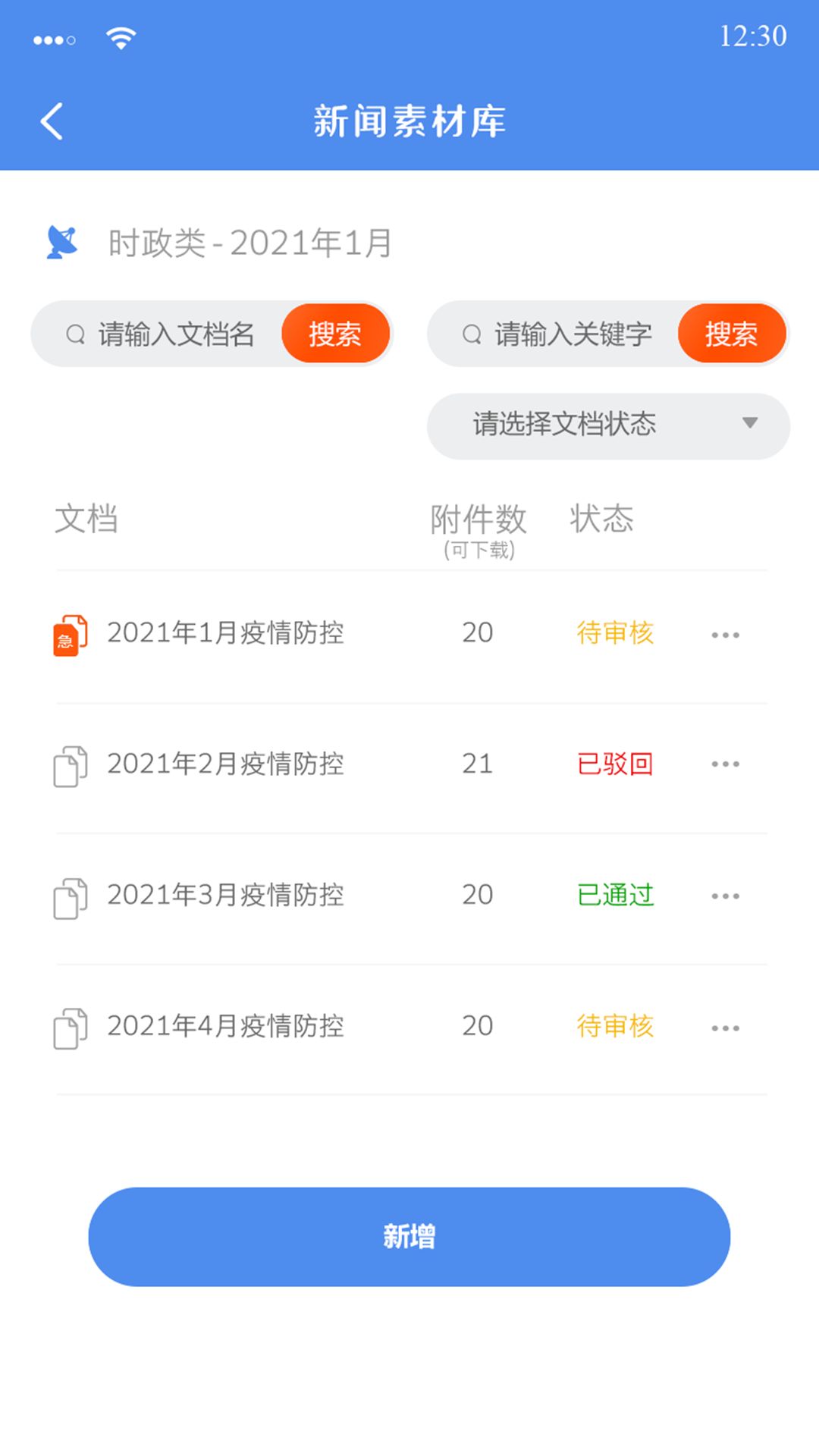Focus the 请输入关键字 keyword field

pyautogui.click(x=553, y=334)
